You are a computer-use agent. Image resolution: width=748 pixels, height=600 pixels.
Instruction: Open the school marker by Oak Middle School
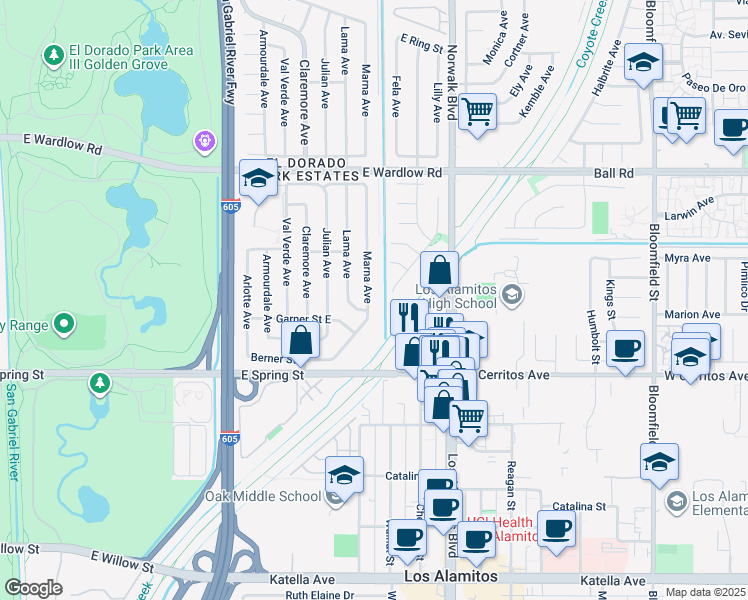[x=344, y=475]
